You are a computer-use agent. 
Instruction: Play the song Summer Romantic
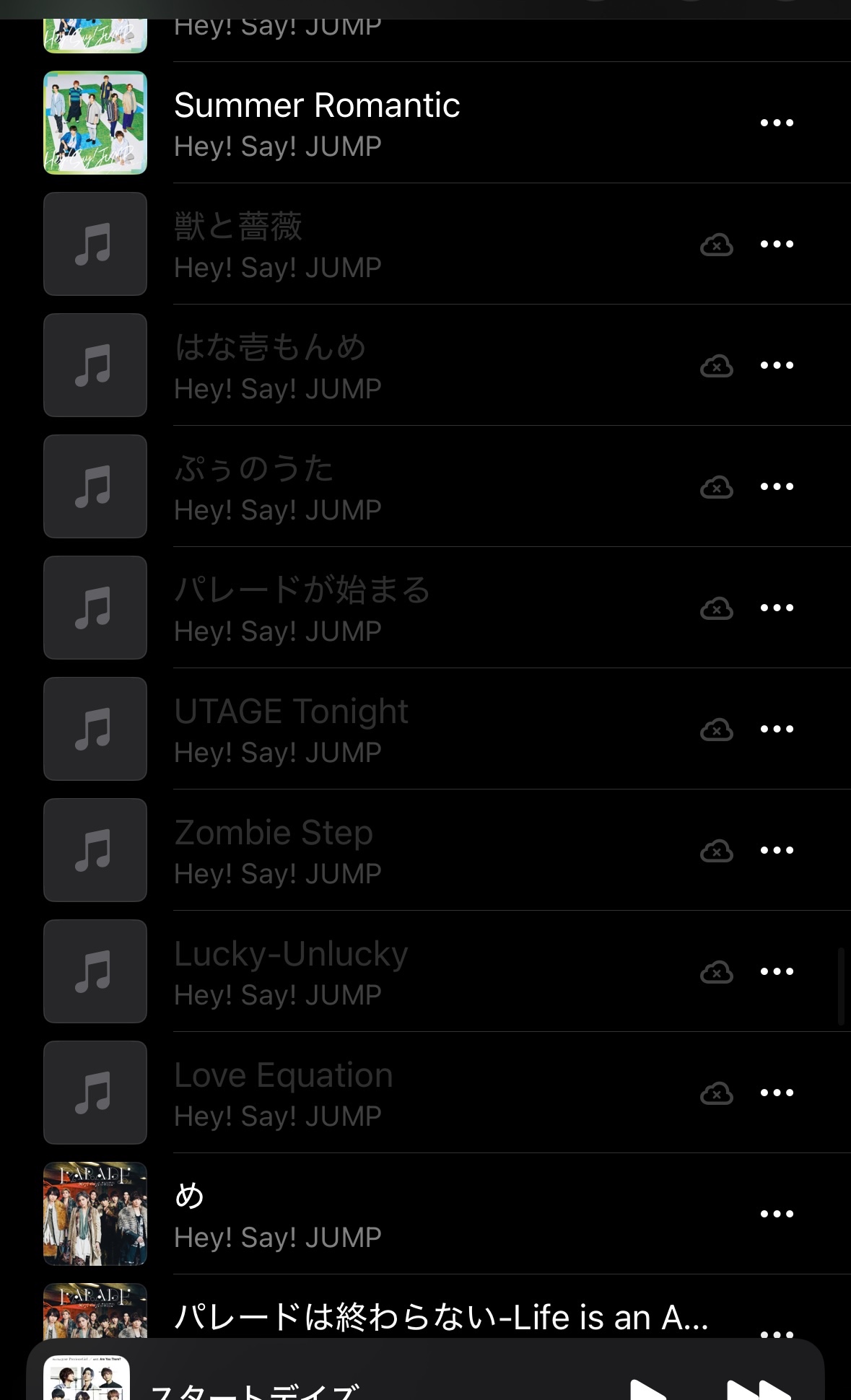(317, 123)
